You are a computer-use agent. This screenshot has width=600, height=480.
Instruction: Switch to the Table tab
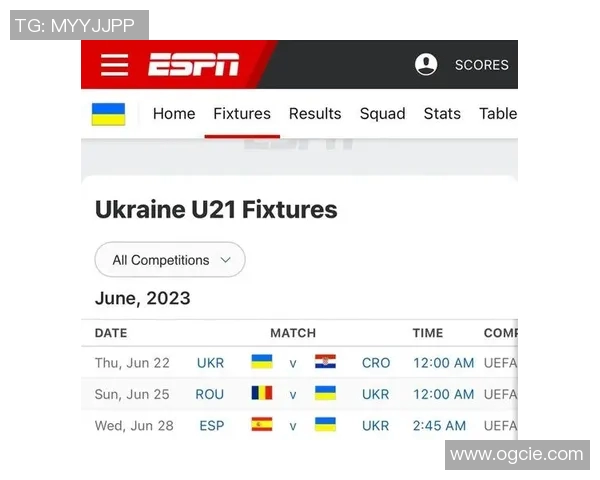click(497, 114)
